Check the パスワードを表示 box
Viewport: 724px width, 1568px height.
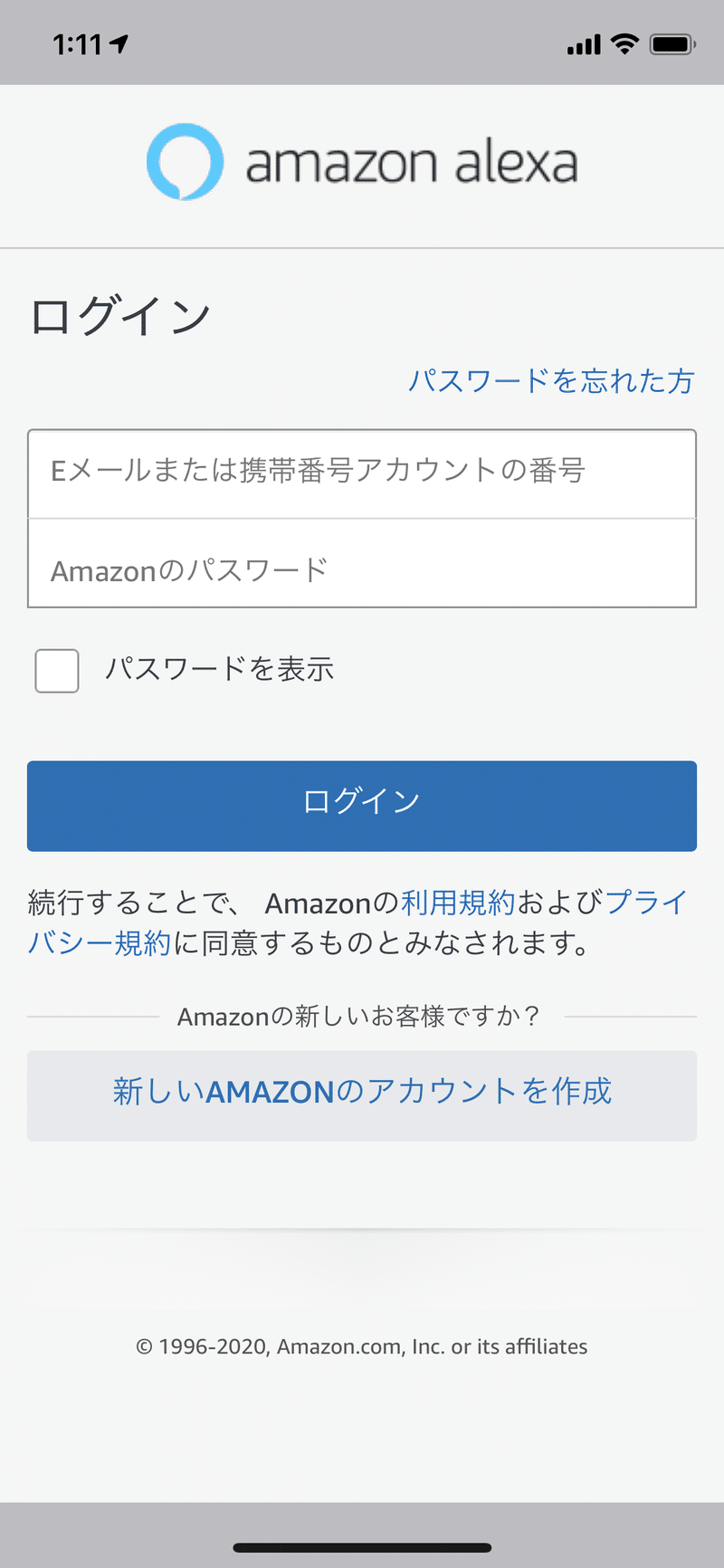[57, 671]
